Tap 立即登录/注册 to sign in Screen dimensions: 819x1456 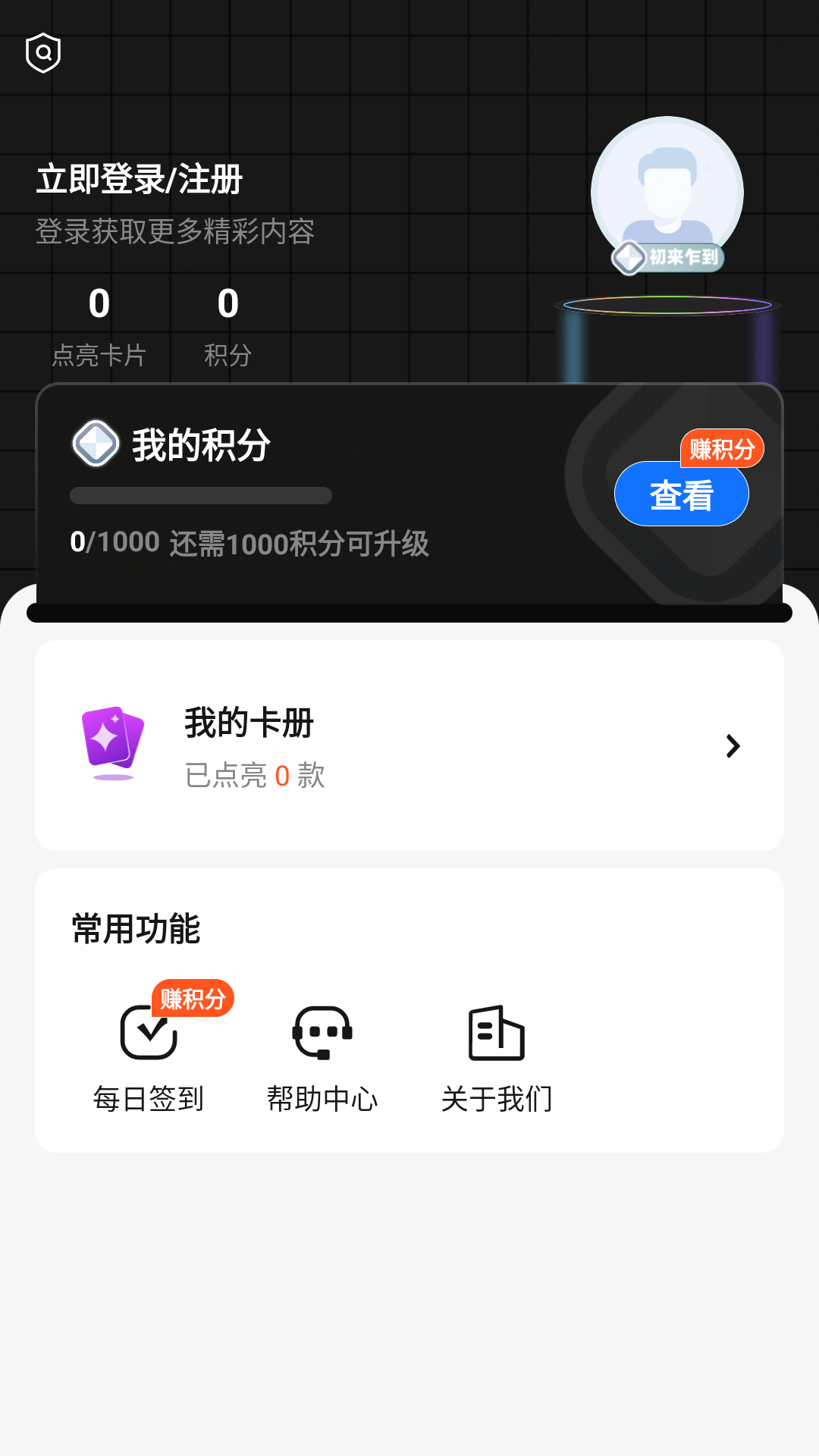(138, 177)
